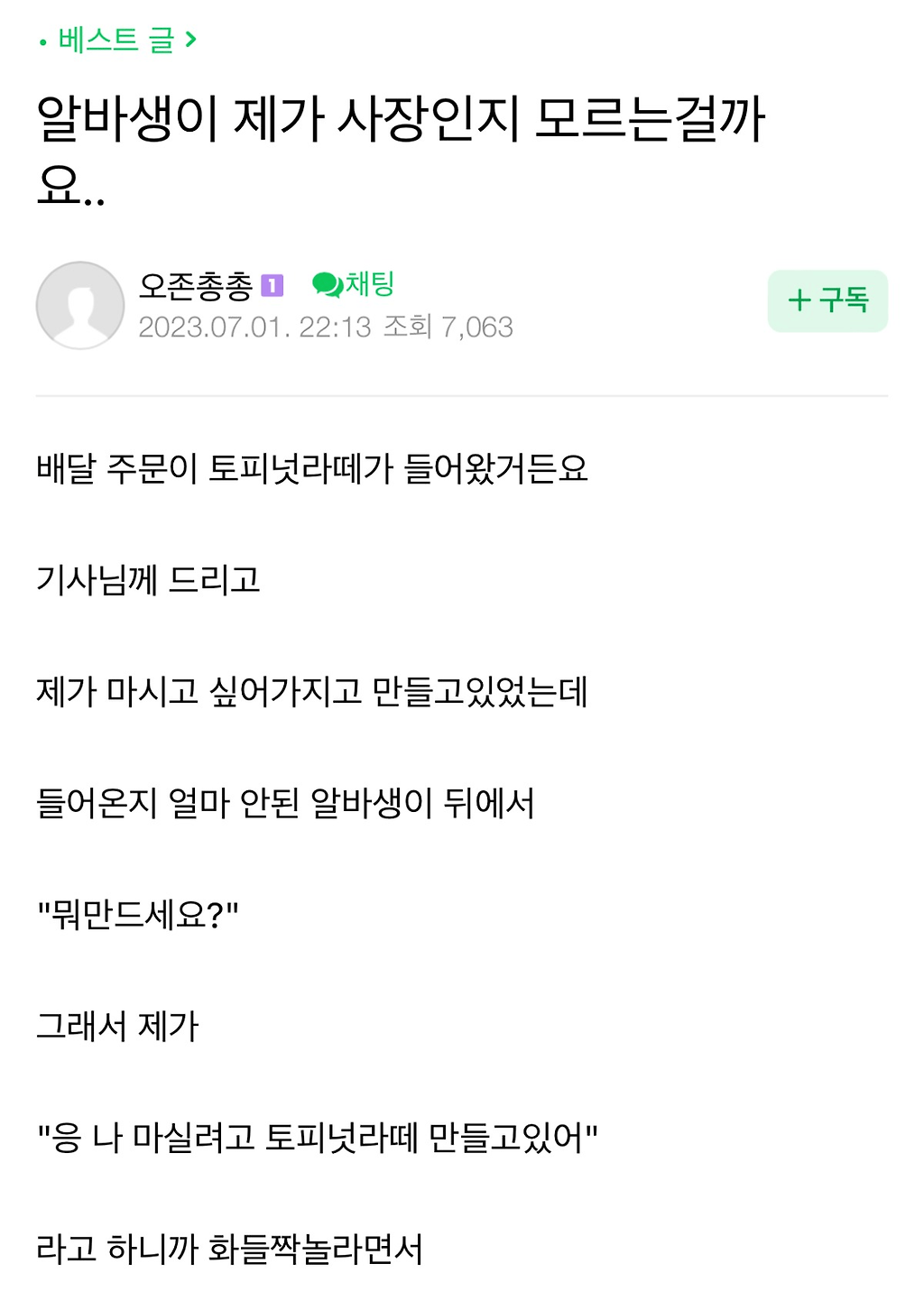Toggle subscription with the 구독 button
This screenshot has width=924, height=1310.
[x=827, y=300]
